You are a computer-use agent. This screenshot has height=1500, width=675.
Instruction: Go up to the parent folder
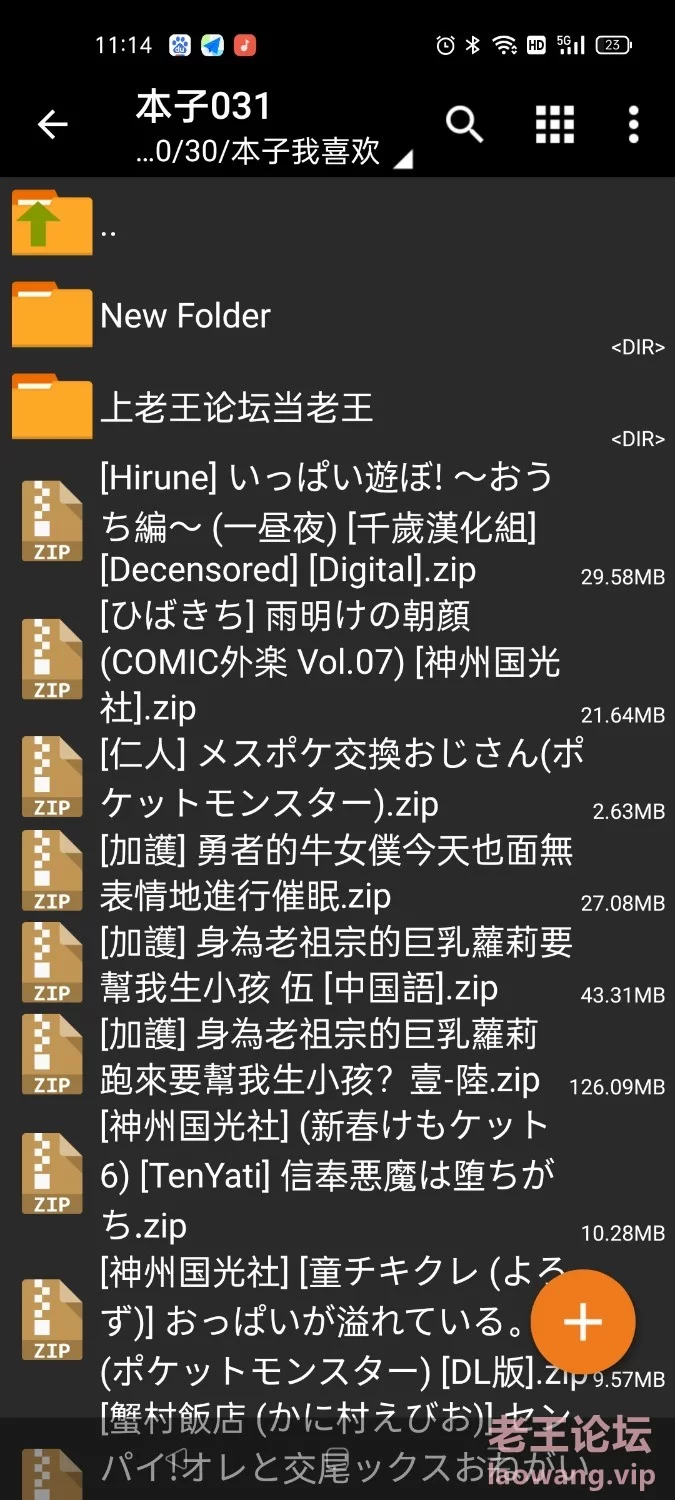[x=337, y=225]
